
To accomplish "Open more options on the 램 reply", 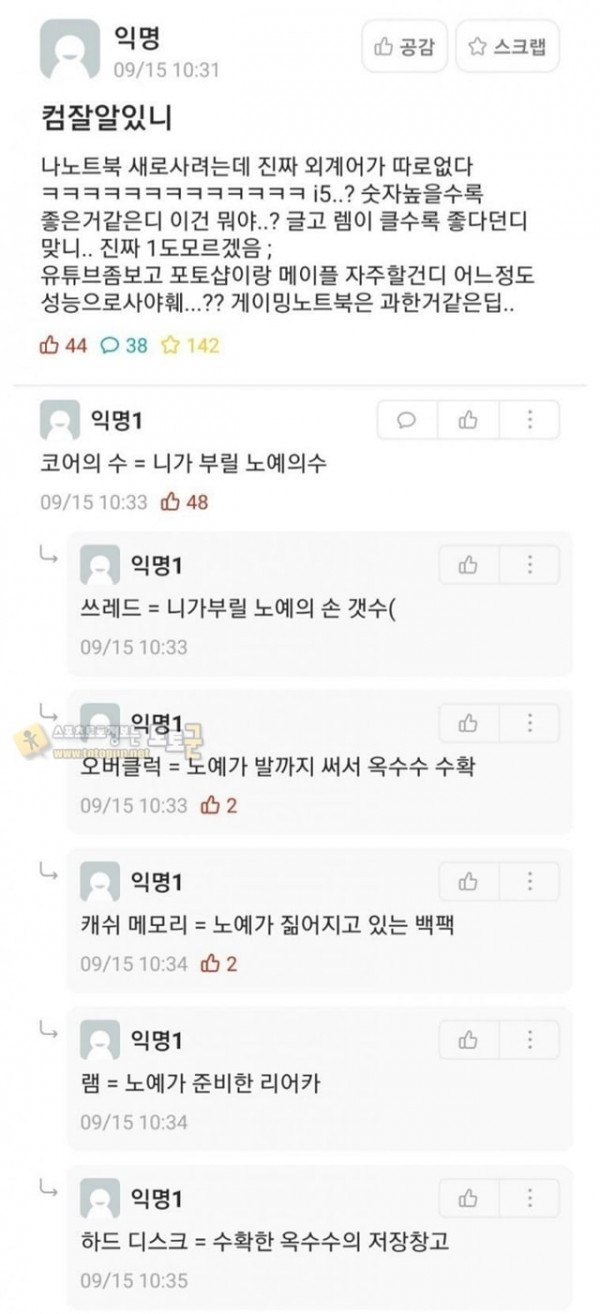I will tap(529, 1039).
